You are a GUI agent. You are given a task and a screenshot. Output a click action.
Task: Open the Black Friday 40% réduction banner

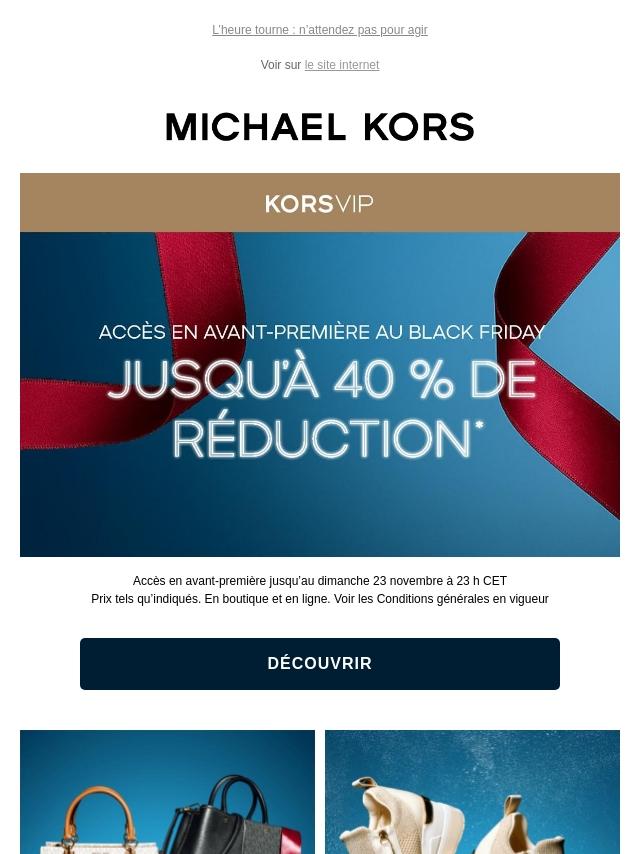point(319,394)
